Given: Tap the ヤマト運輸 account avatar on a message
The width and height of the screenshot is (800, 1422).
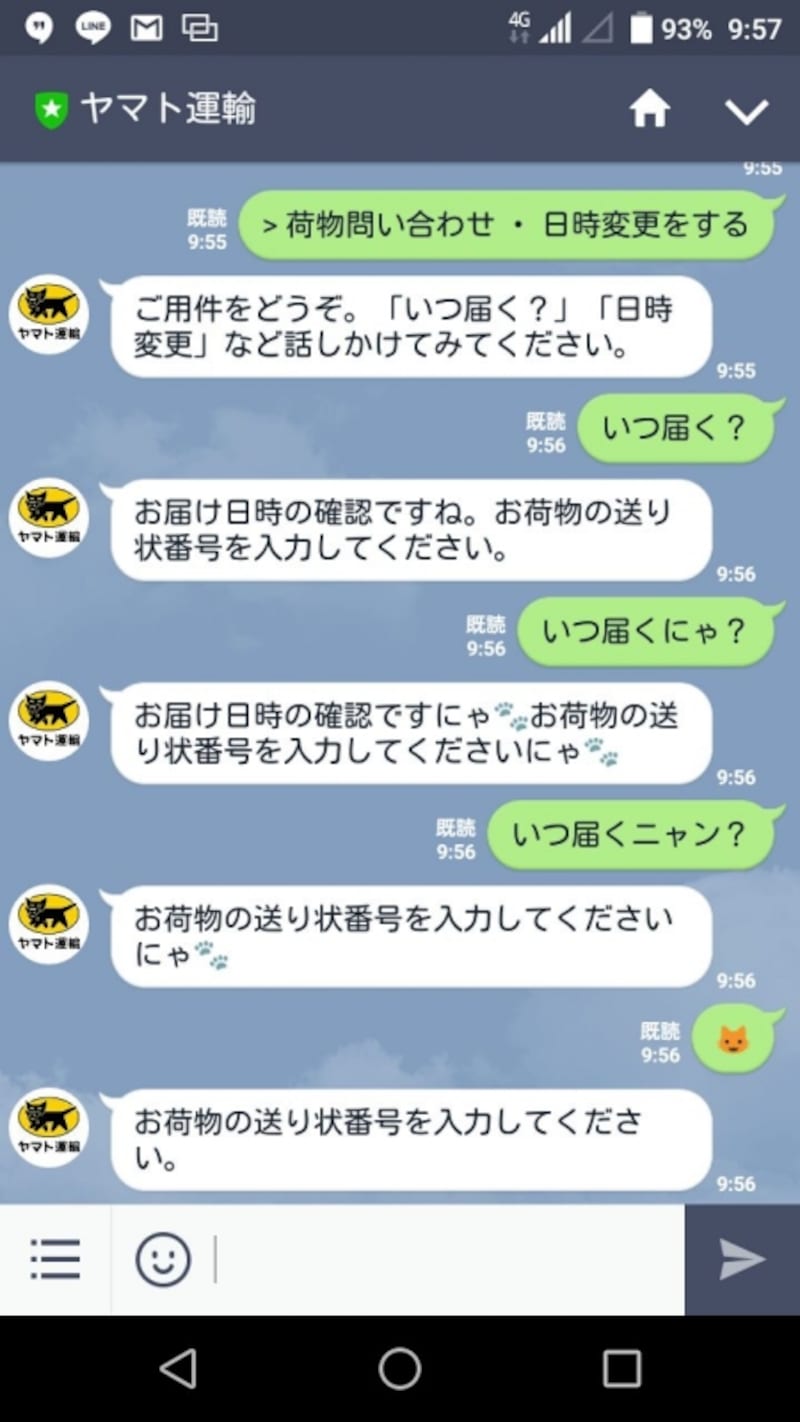Looking at the screenshot, I should tap(47, 314).
